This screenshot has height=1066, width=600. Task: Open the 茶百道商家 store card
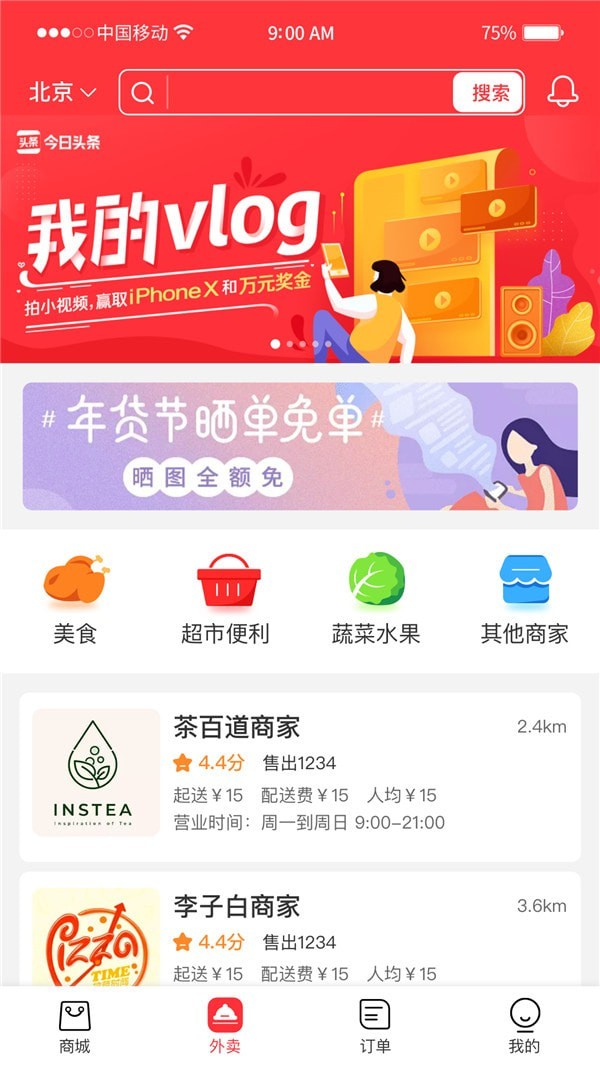tap(300, 776)
